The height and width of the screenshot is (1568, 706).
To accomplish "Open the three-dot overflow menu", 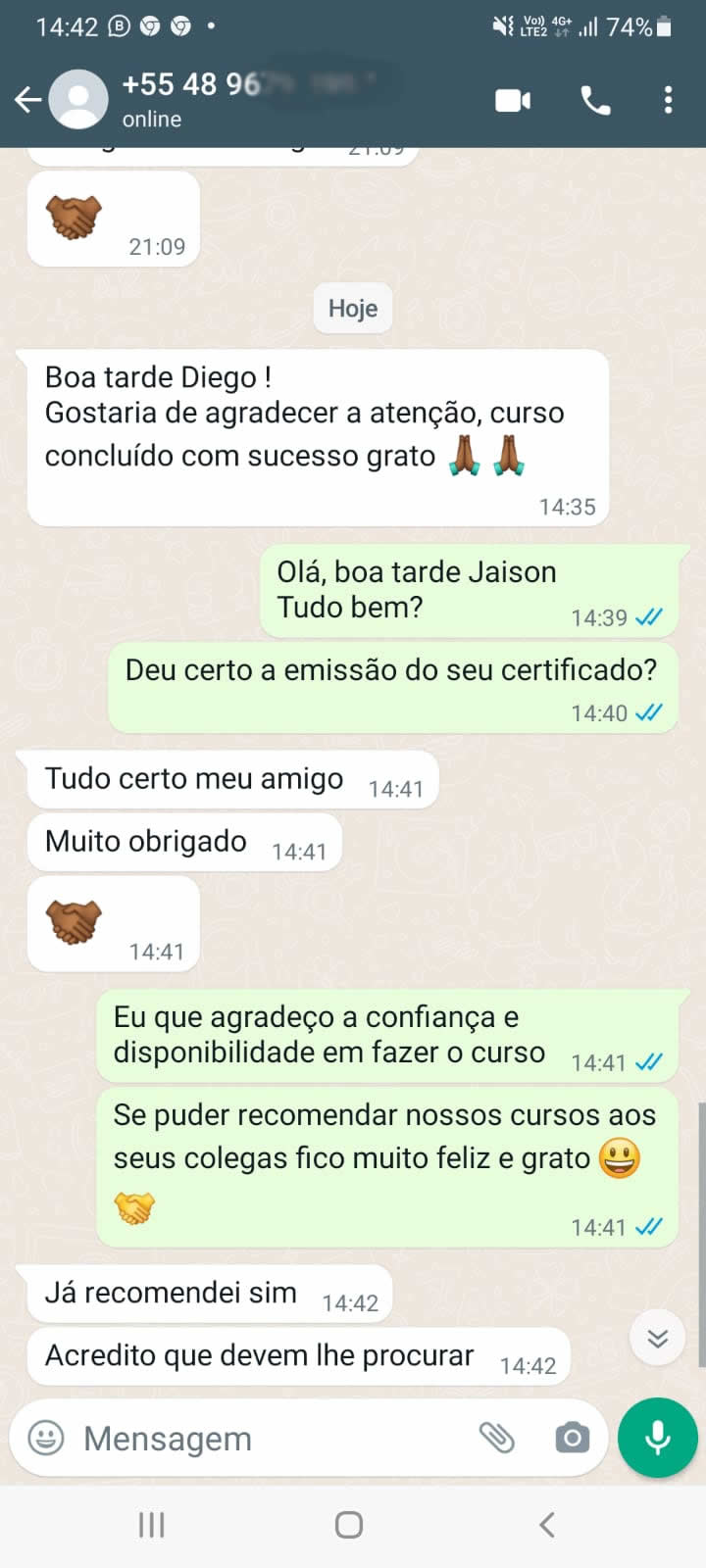I will point(668,100).
